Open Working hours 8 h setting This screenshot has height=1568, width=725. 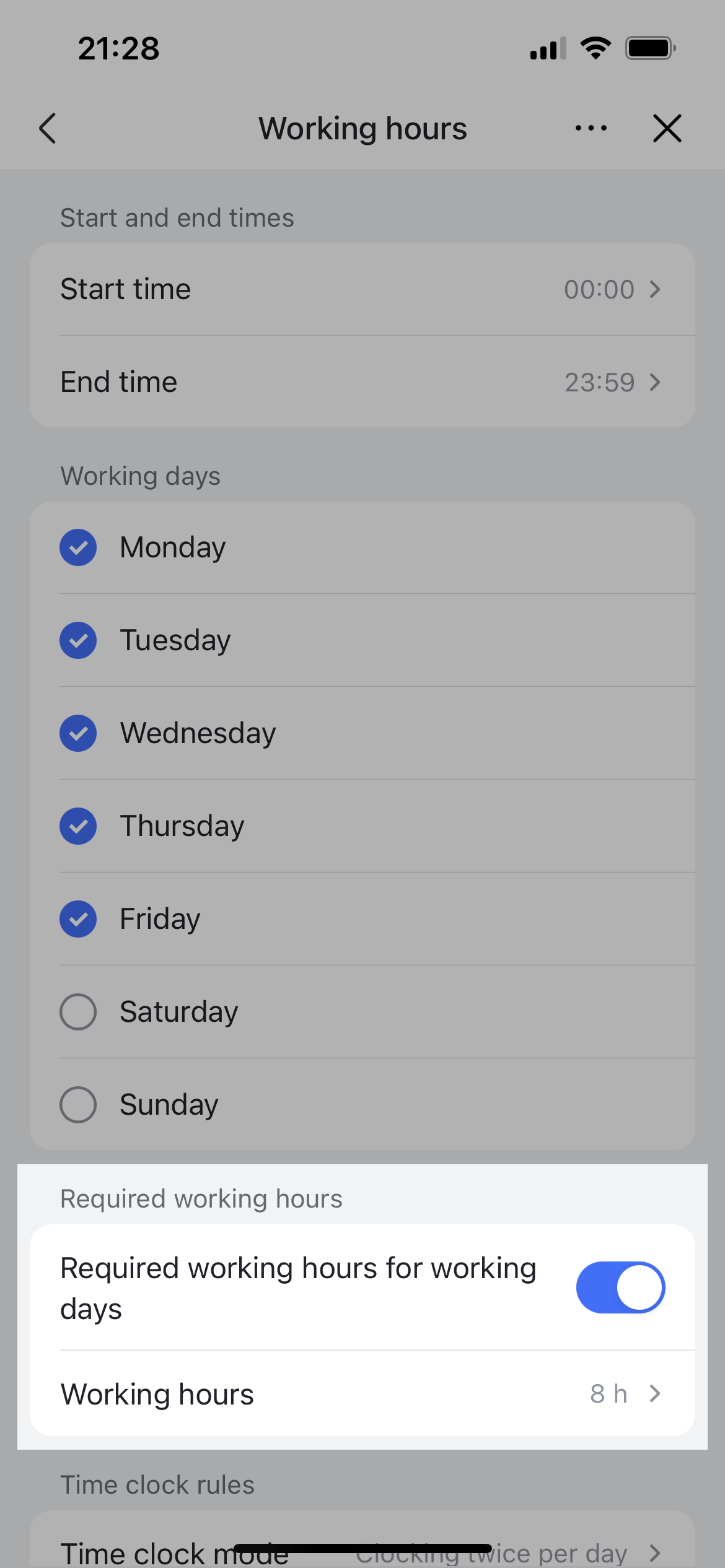[x=362, y=1394]
